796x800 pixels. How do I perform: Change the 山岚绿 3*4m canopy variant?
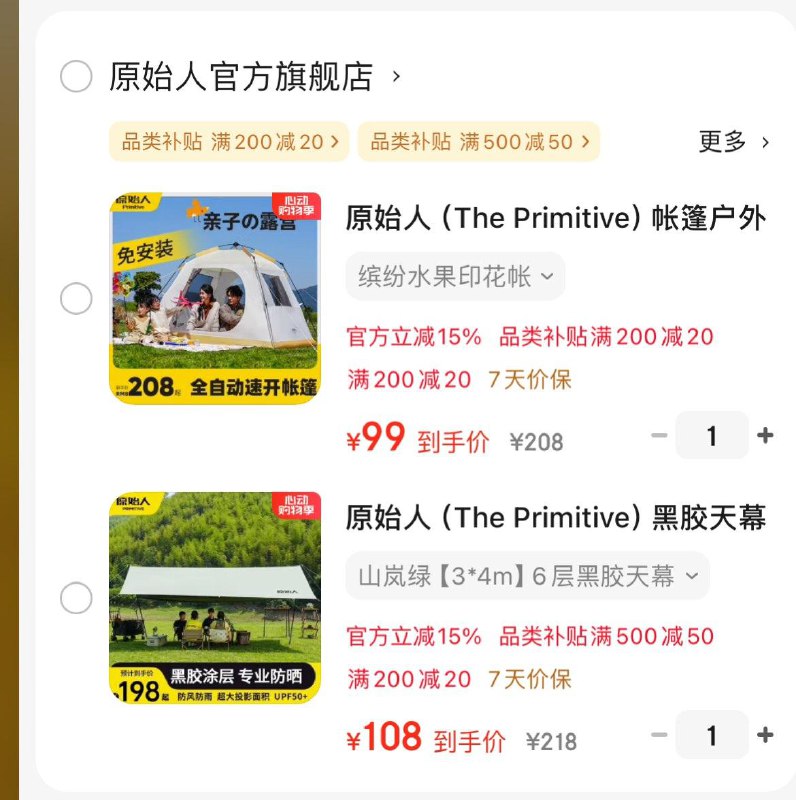(527, 576)
